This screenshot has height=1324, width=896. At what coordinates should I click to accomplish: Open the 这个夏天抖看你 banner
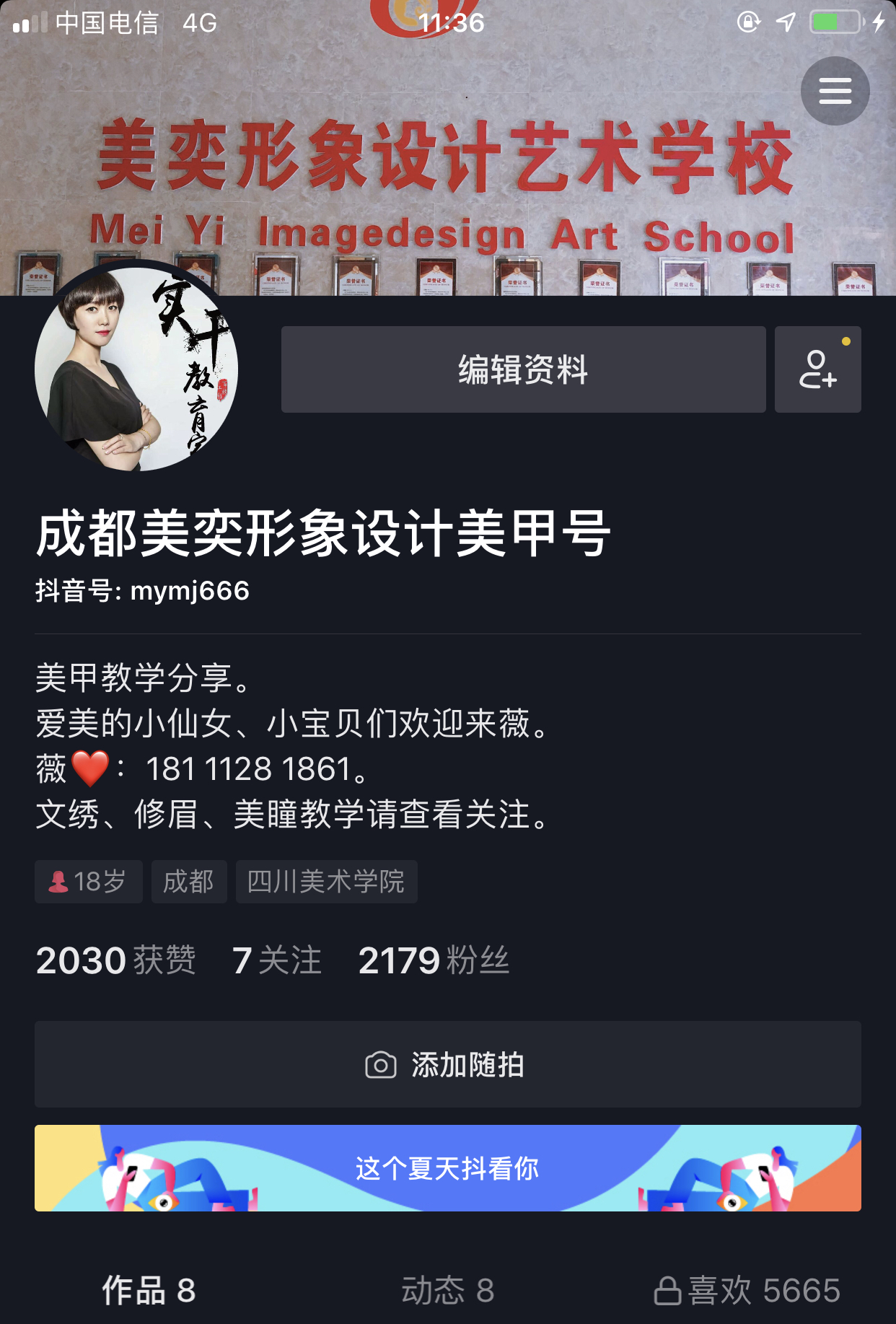point(447,1168)
